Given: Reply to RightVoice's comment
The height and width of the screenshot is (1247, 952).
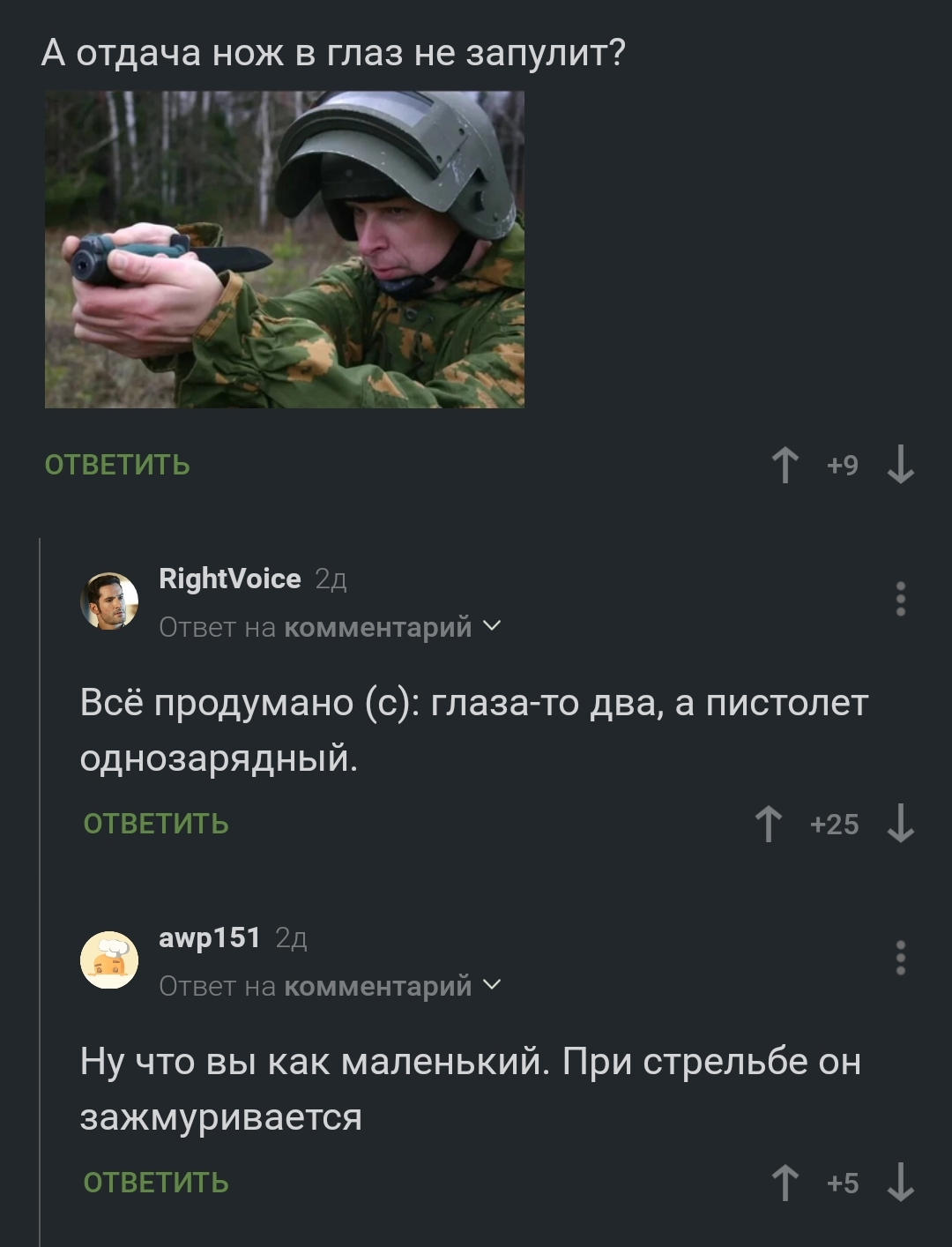Looking at the screenshot, I should pyautogui.click(x=156, y=824).
